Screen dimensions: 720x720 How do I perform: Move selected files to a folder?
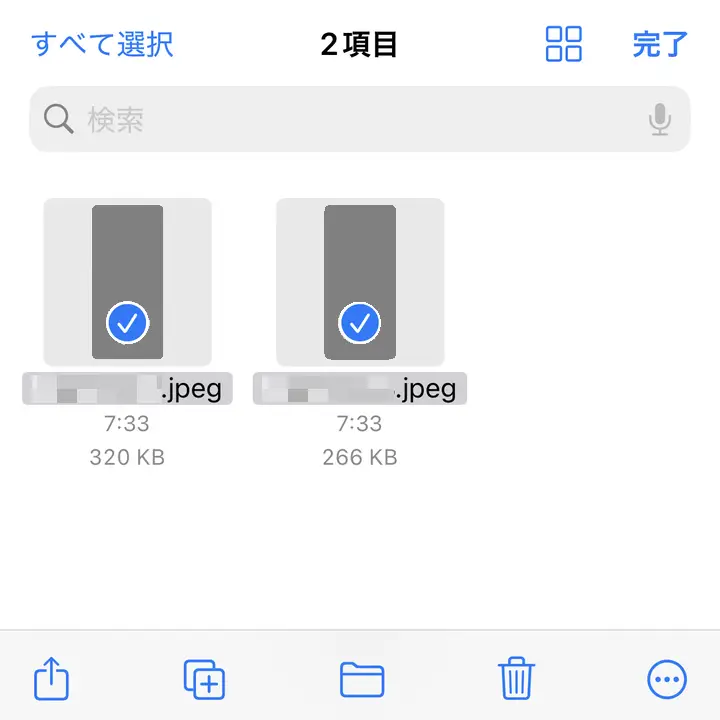[x=362, y=680]
